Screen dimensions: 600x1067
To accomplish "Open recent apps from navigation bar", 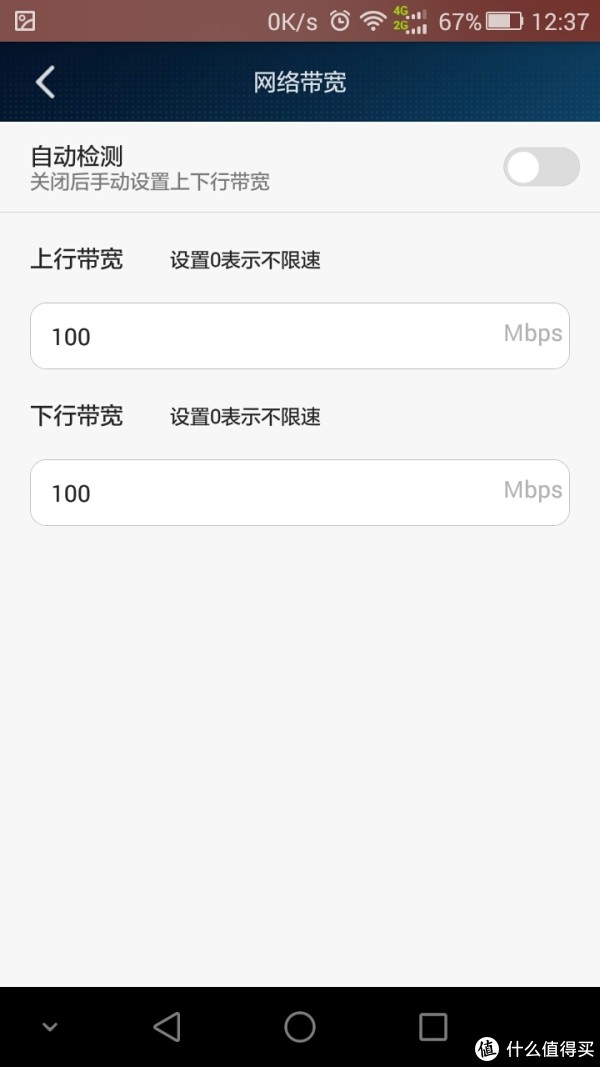I will pos(433,1027).
